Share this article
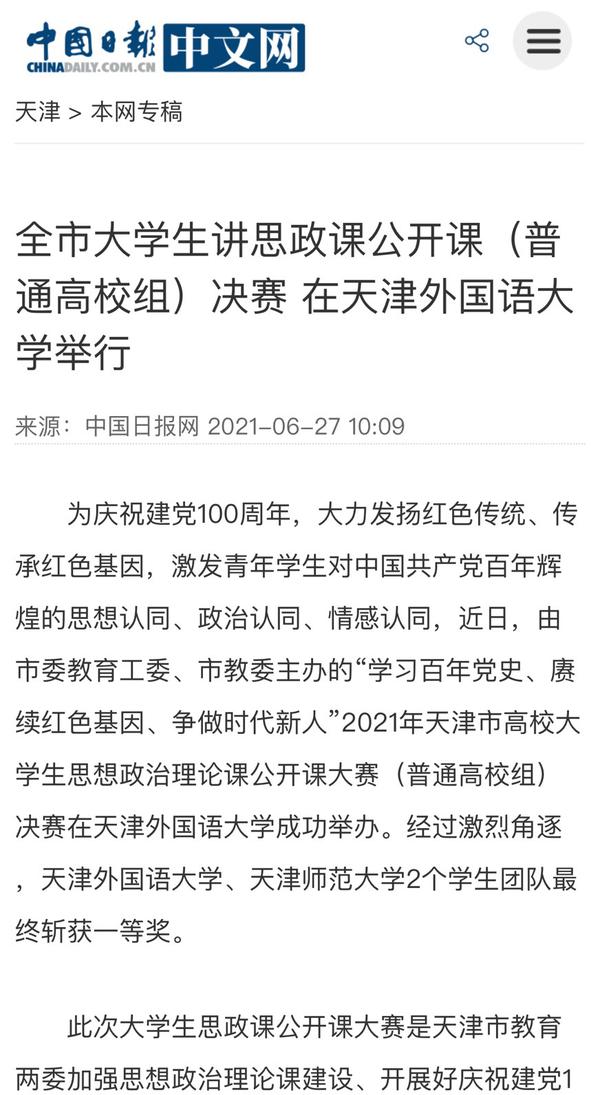 pos(477,41)
